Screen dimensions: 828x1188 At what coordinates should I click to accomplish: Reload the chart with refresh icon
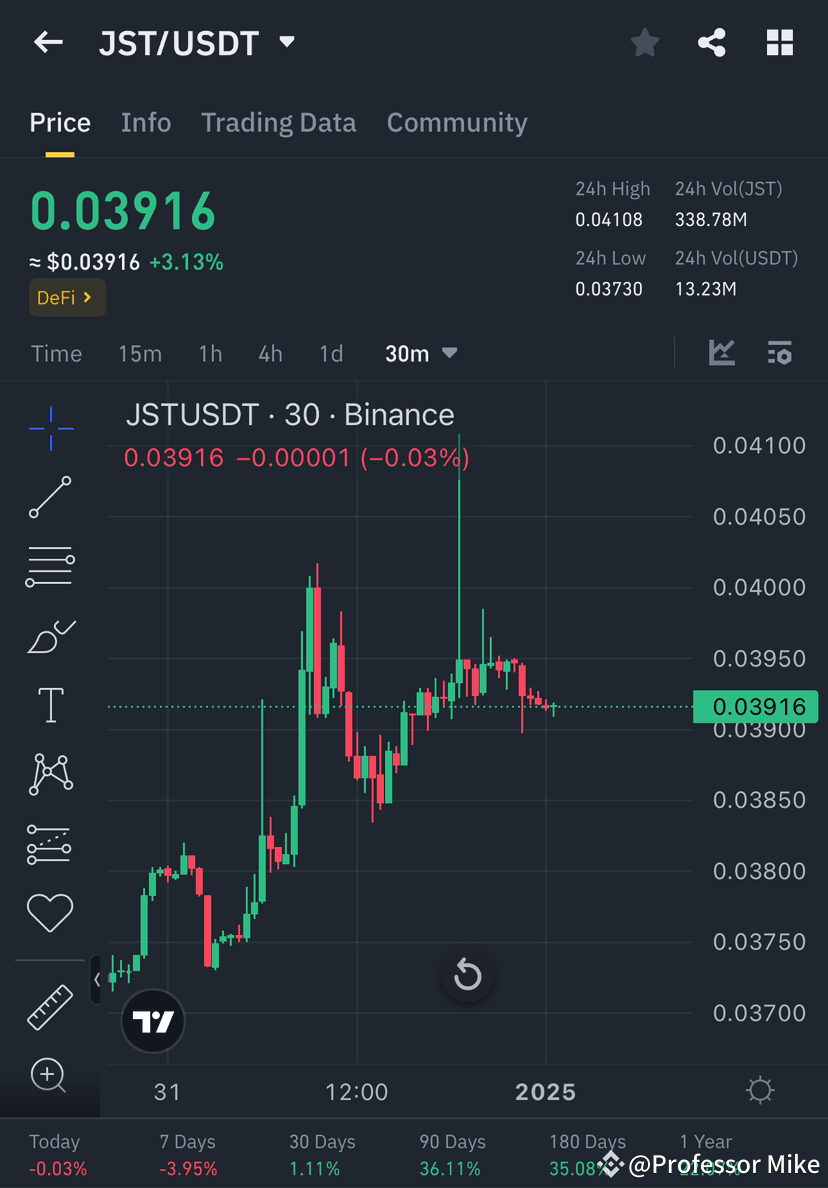pyautogui.click(x=468, y=975)
